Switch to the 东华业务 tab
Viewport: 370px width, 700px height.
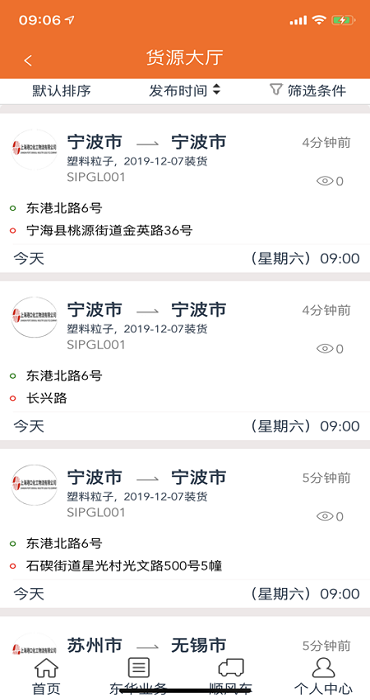139,677
